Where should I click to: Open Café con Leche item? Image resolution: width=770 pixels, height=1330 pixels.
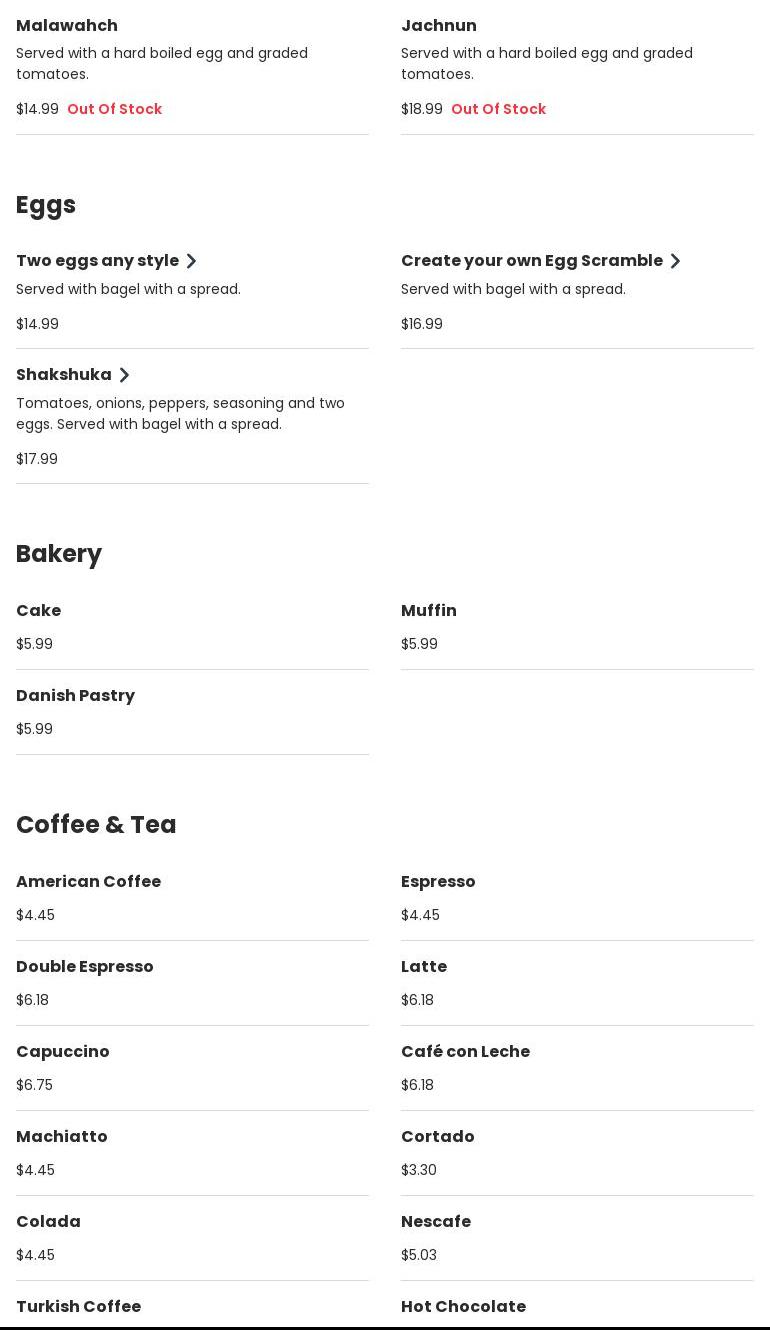pos(465,1052)
